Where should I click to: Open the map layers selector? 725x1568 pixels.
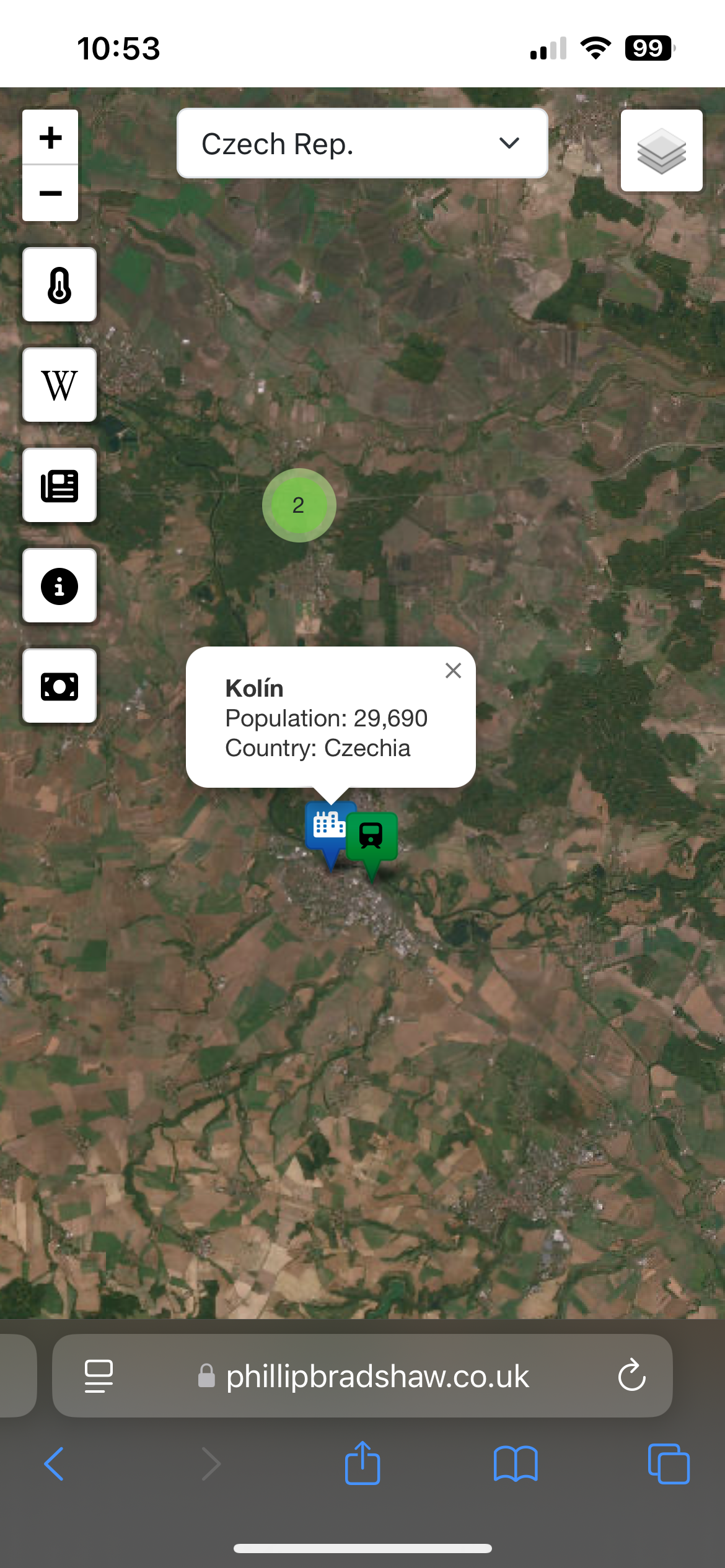coord(661,150)
